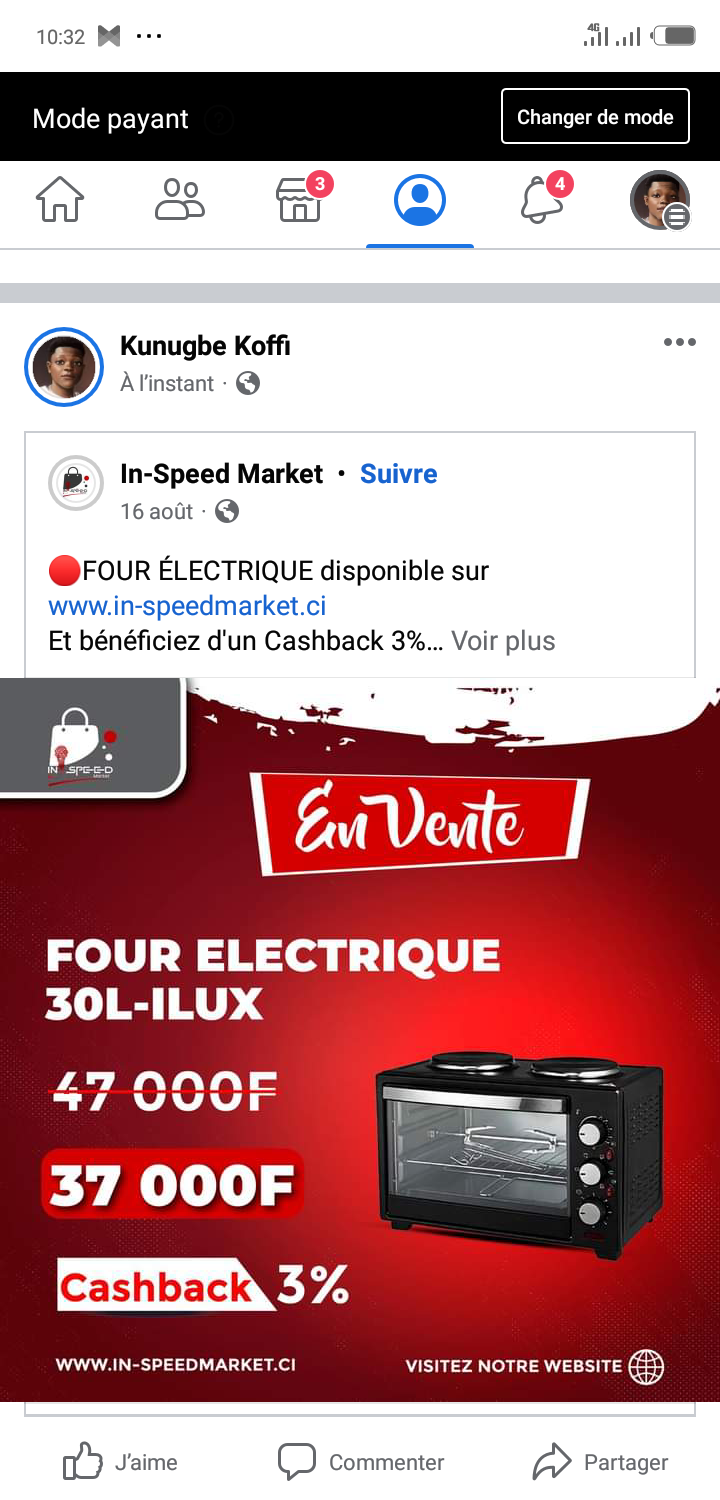Share the post with Partager
Image resolution: width=720 pixels, height=1500 pixels.
coord(600,1462)
